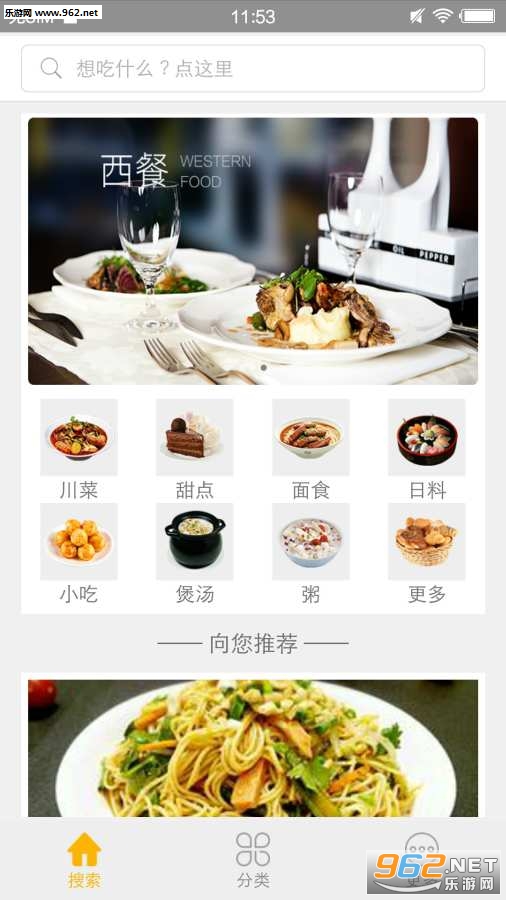506x900 pixels.
Task: Open 更多 for more categories
Action: click(x=427, y=554)
